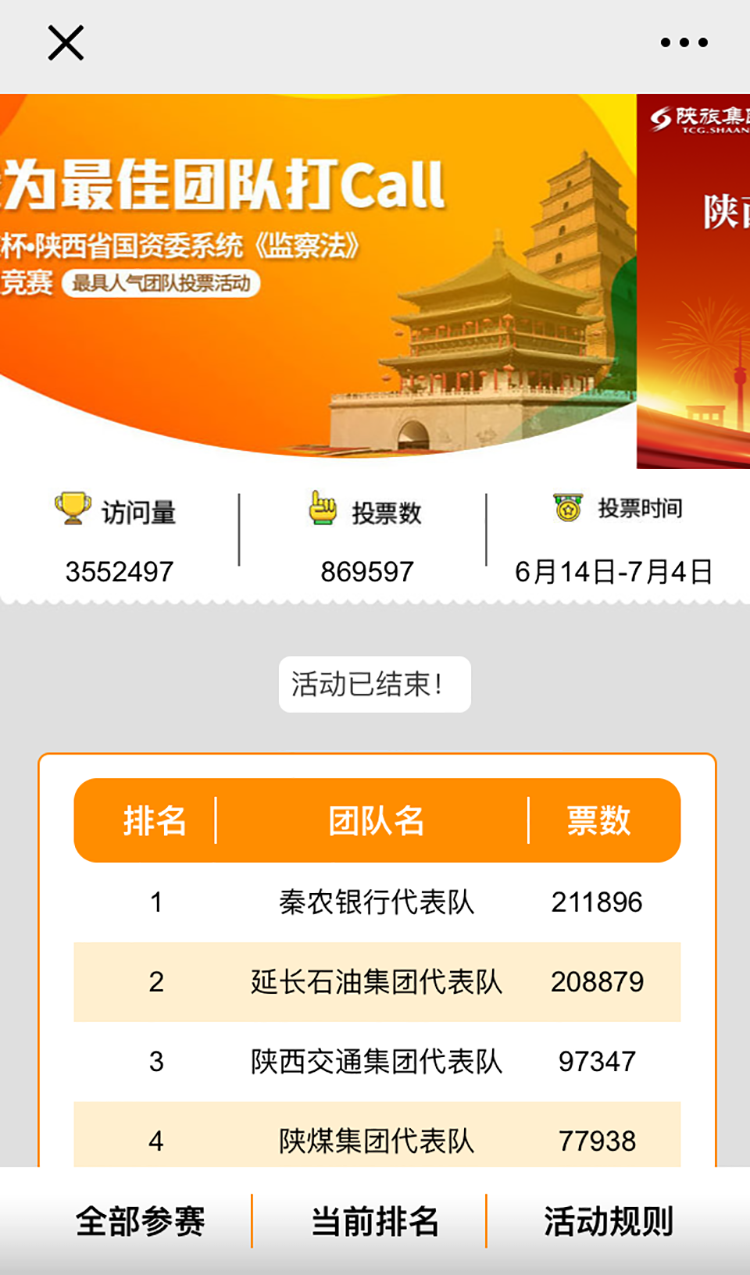This screenshot has width=750, height=1275.
Task: Open the 当前排名 ranking tab
Action: 375,1221
